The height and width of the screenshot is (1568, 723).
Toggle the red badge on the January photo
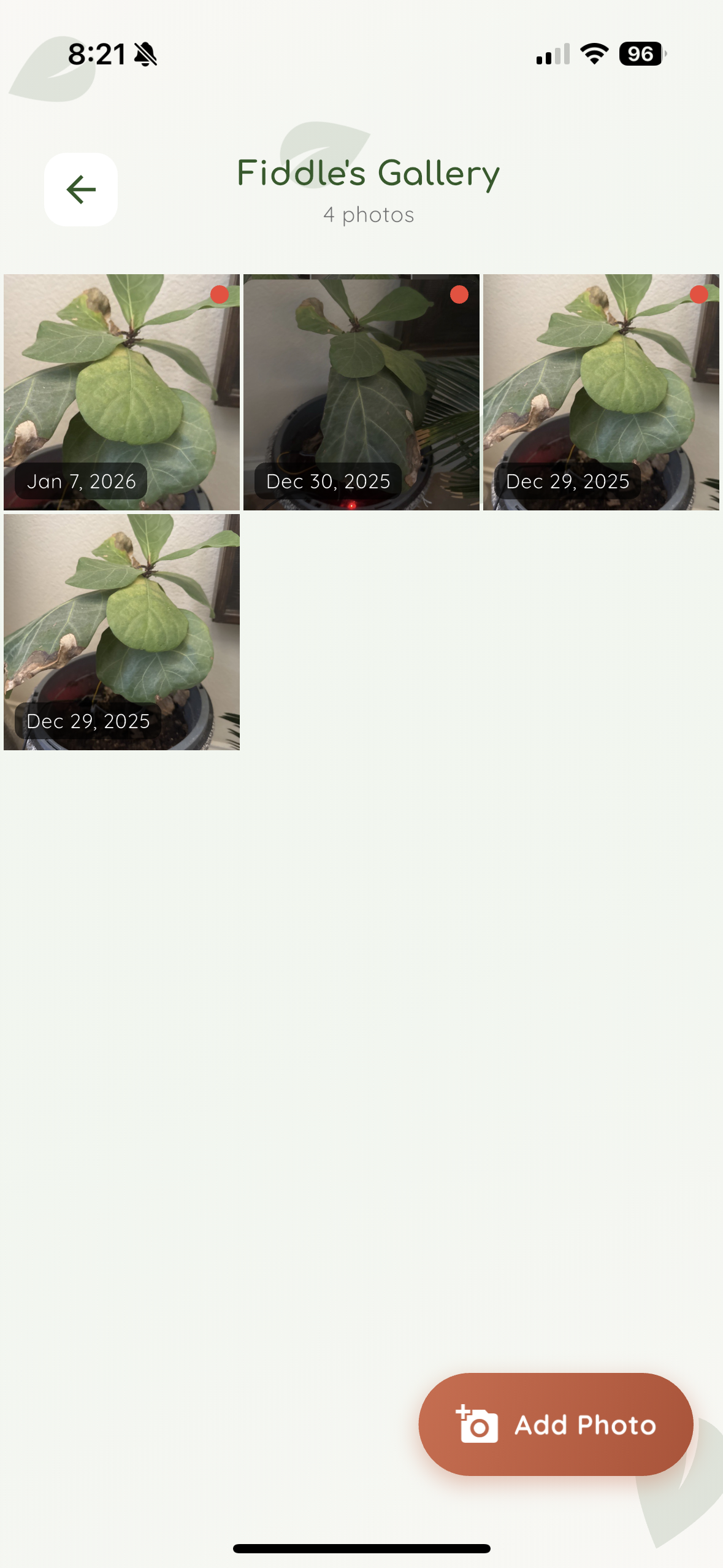(x=219, y=295)
